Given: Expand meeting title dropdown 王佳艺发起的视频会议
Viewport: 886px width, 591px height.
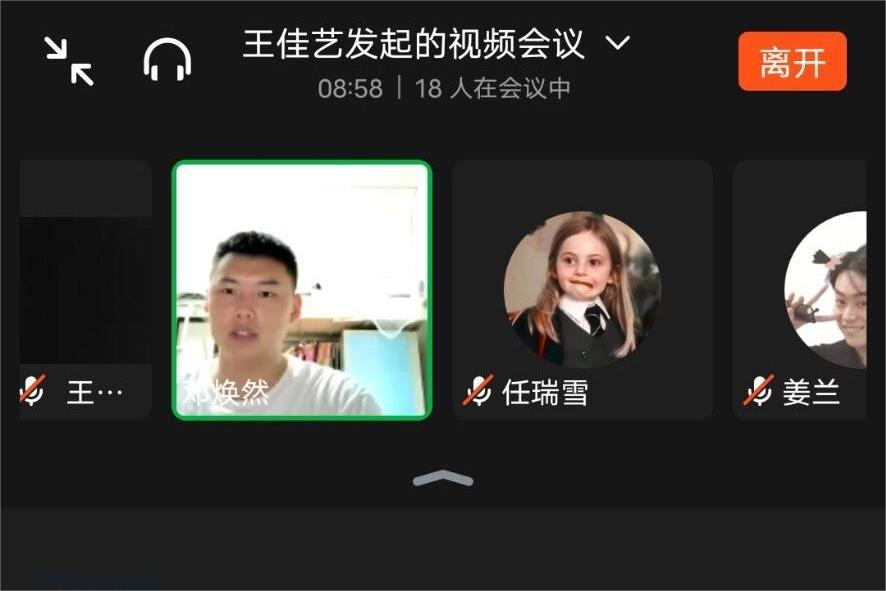Looking at the screenshot, I should coord(618,43).
